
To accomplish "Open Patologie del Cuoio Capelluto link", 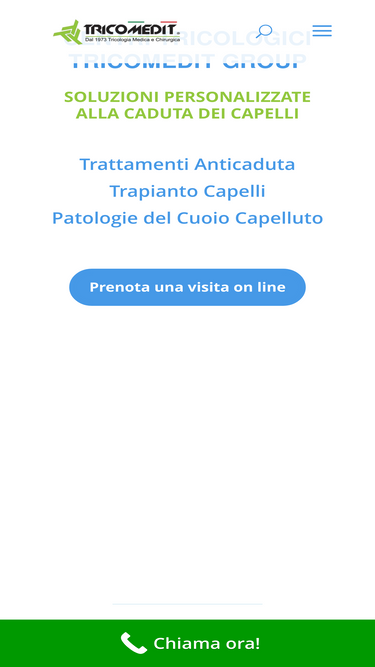I will coord(188,218).
